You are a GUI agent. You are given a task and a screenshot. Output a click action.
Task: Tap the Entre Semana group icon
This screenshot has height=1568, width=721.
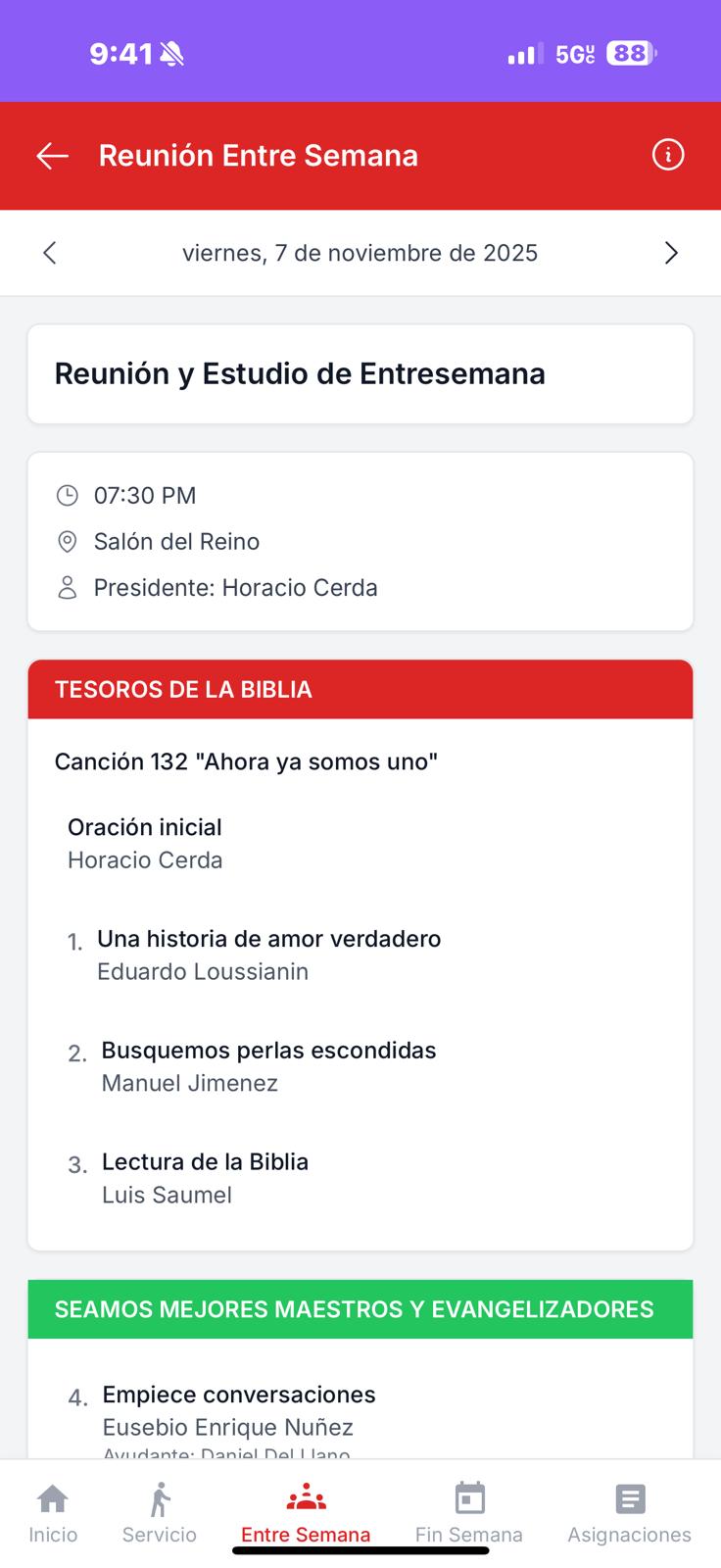click(305, 1497)
